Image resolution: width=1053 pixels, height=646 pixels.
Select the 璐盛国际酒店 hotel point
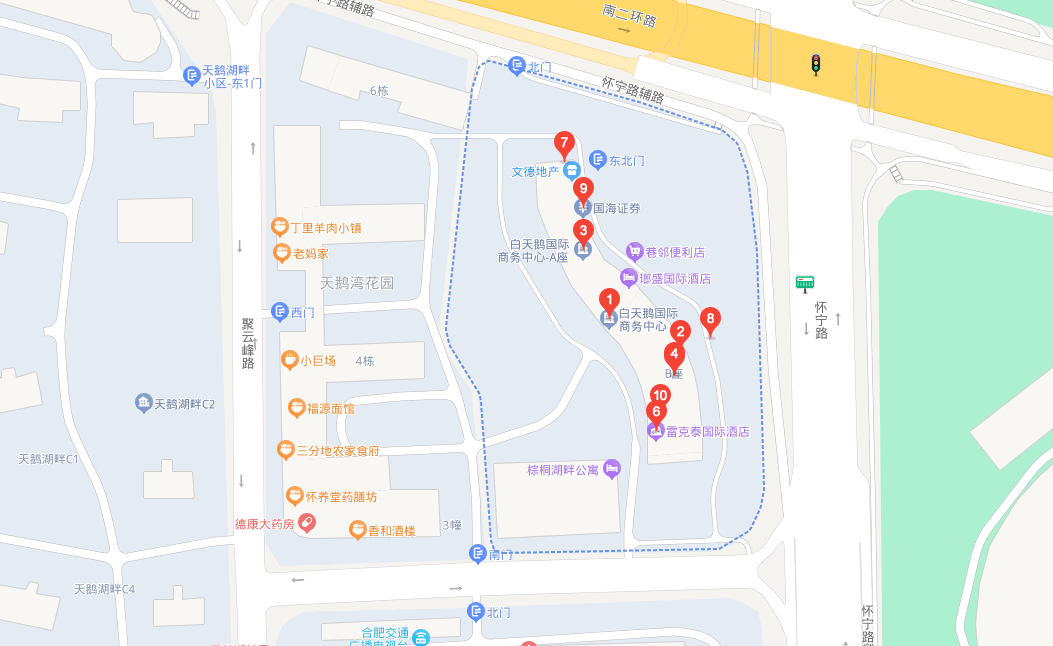tap(629, 277)
